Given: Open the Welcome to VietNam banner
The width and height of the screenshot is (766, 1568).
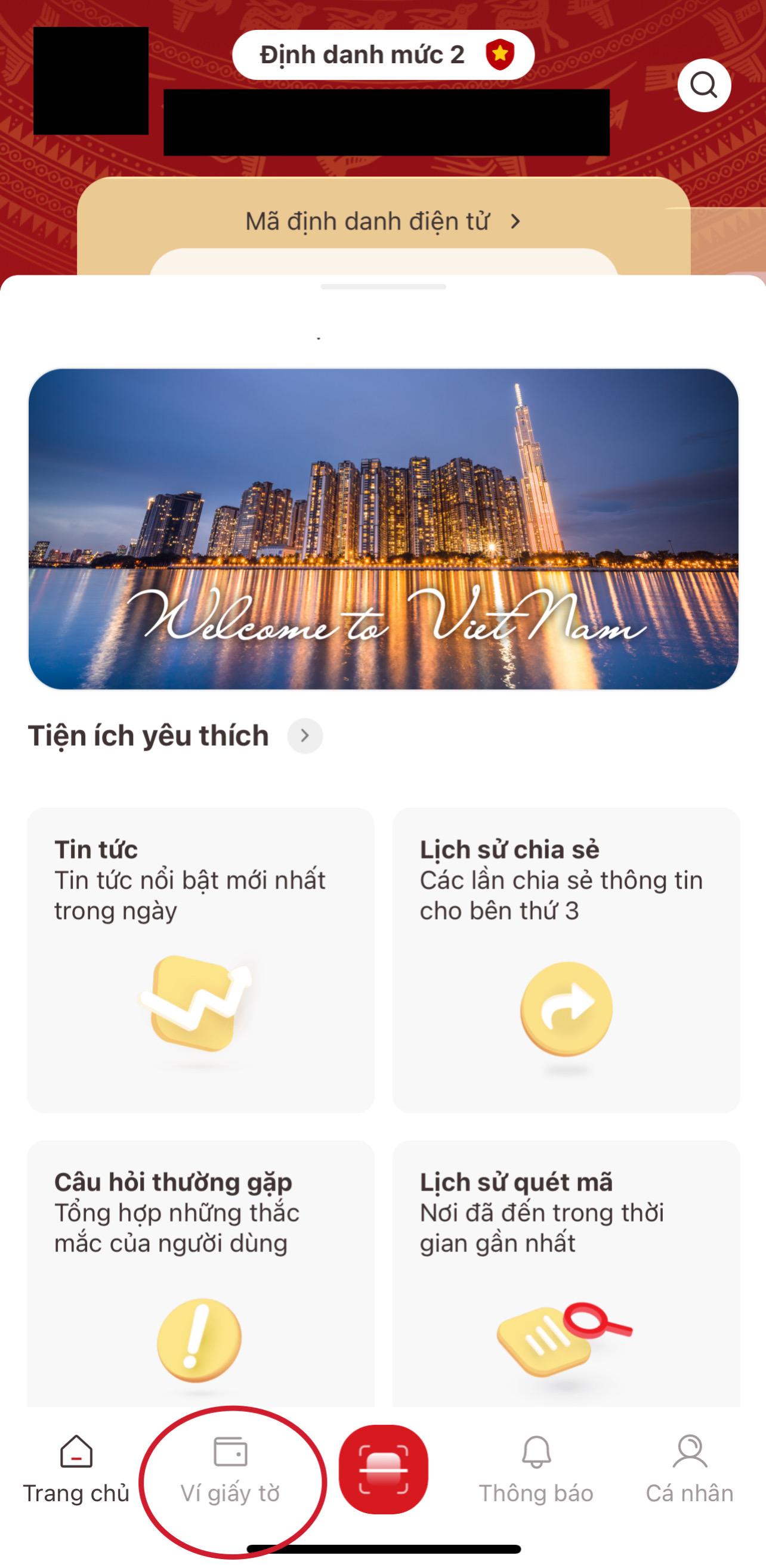Looking at the screenshot, I should (383, 528).
